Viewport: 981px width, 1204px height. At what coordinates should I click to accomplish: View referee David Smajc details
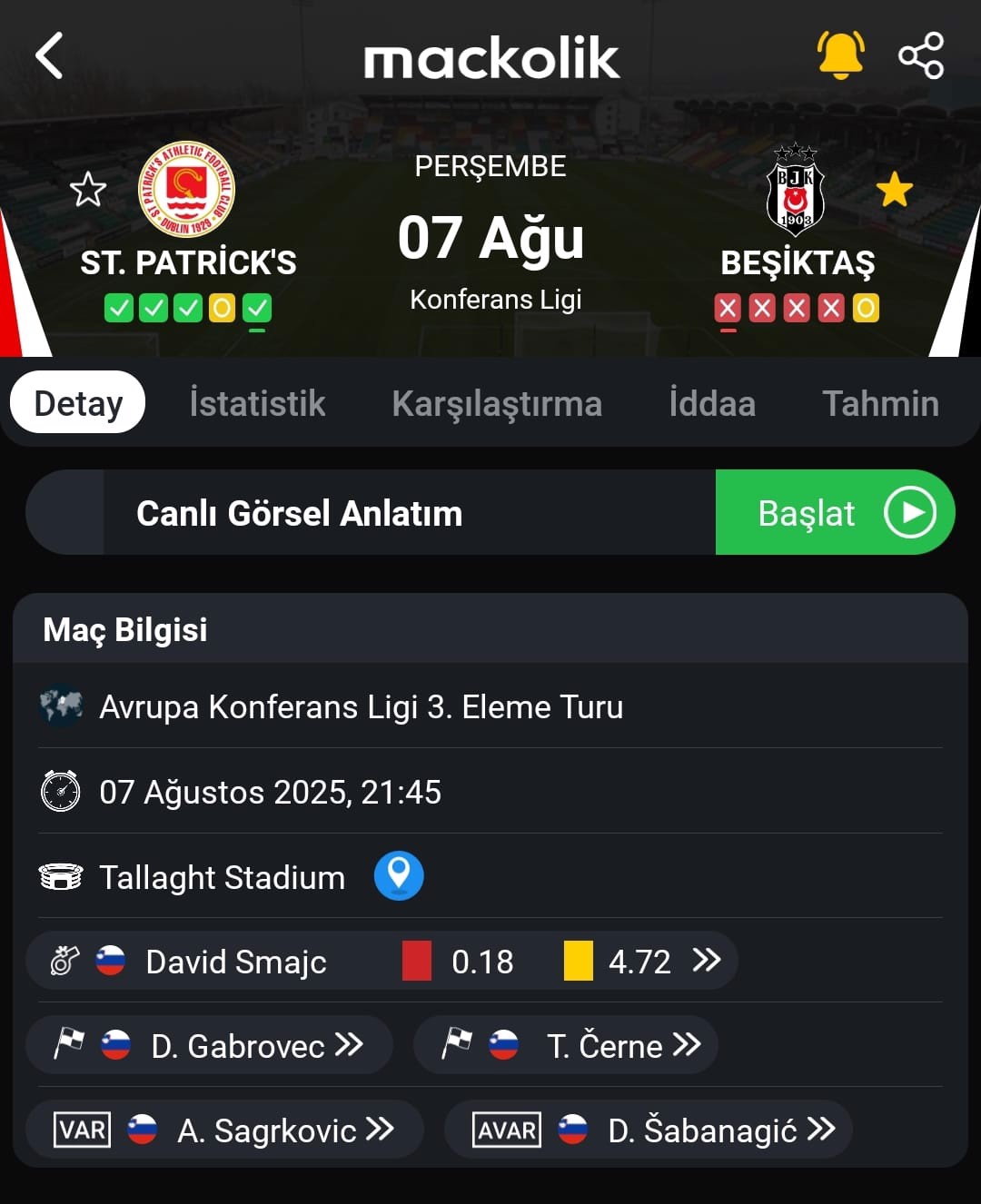(381, 961)
